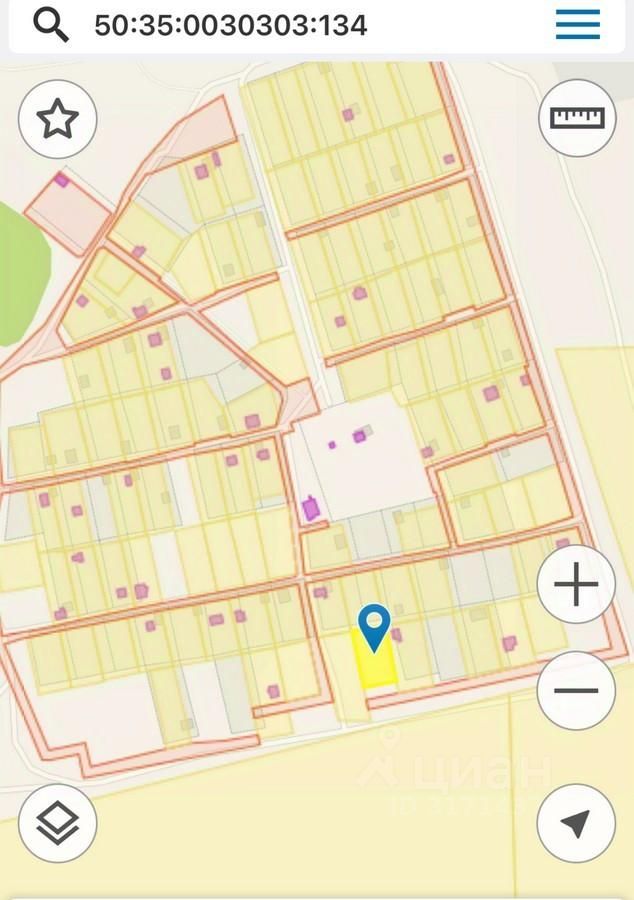Tap the search magnifier icon
Image resolution: width=634 pixels, height=900 pixels.
50,23
